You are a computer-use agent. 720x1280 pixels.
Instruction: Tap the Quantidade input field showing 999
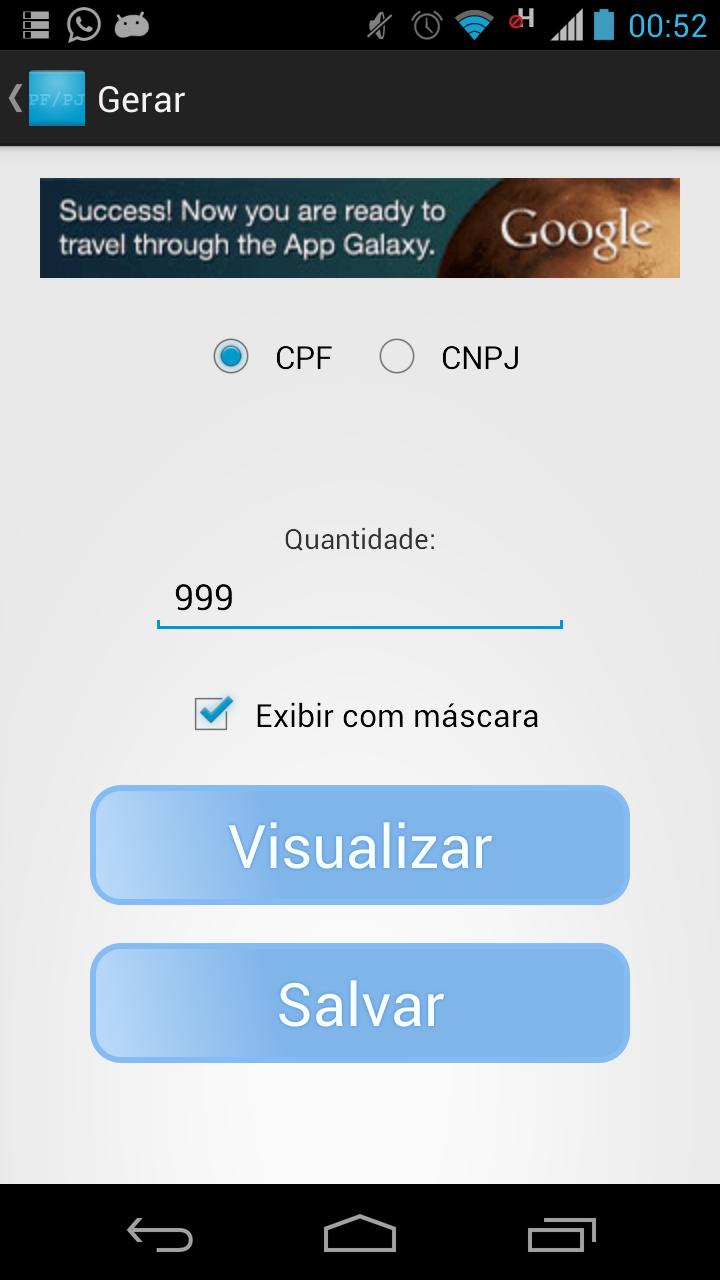pos(360,597)
